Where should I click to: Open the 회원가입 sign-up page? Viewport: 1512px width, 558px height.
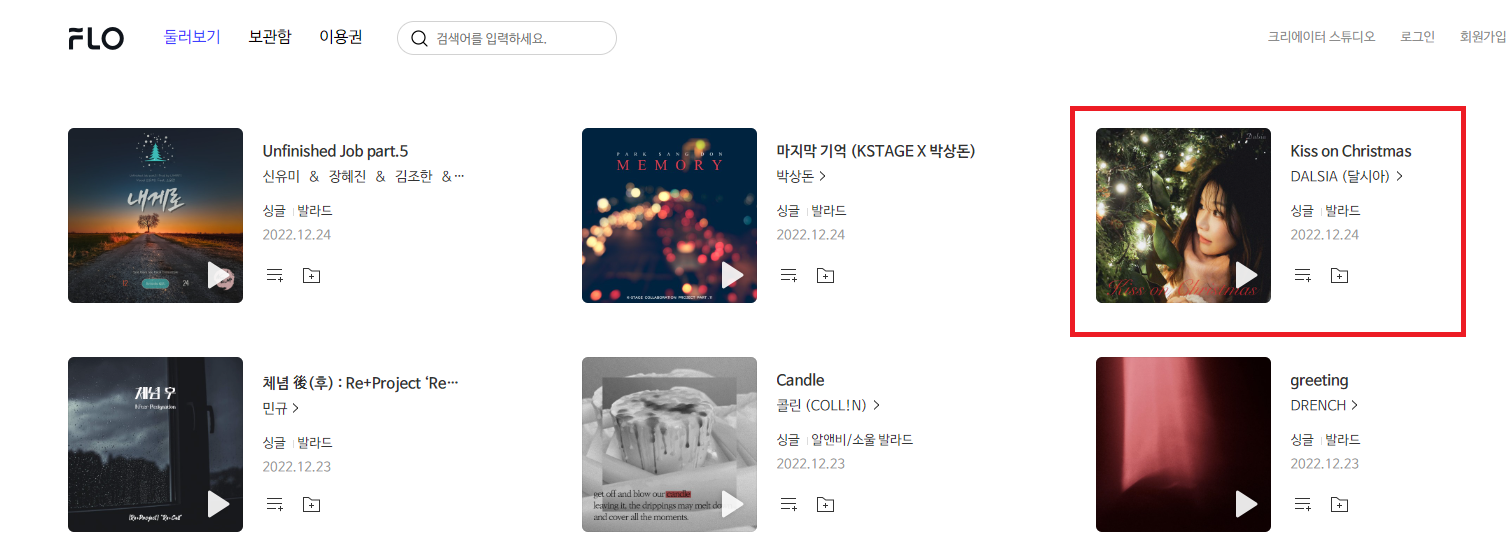[1482, 37]
